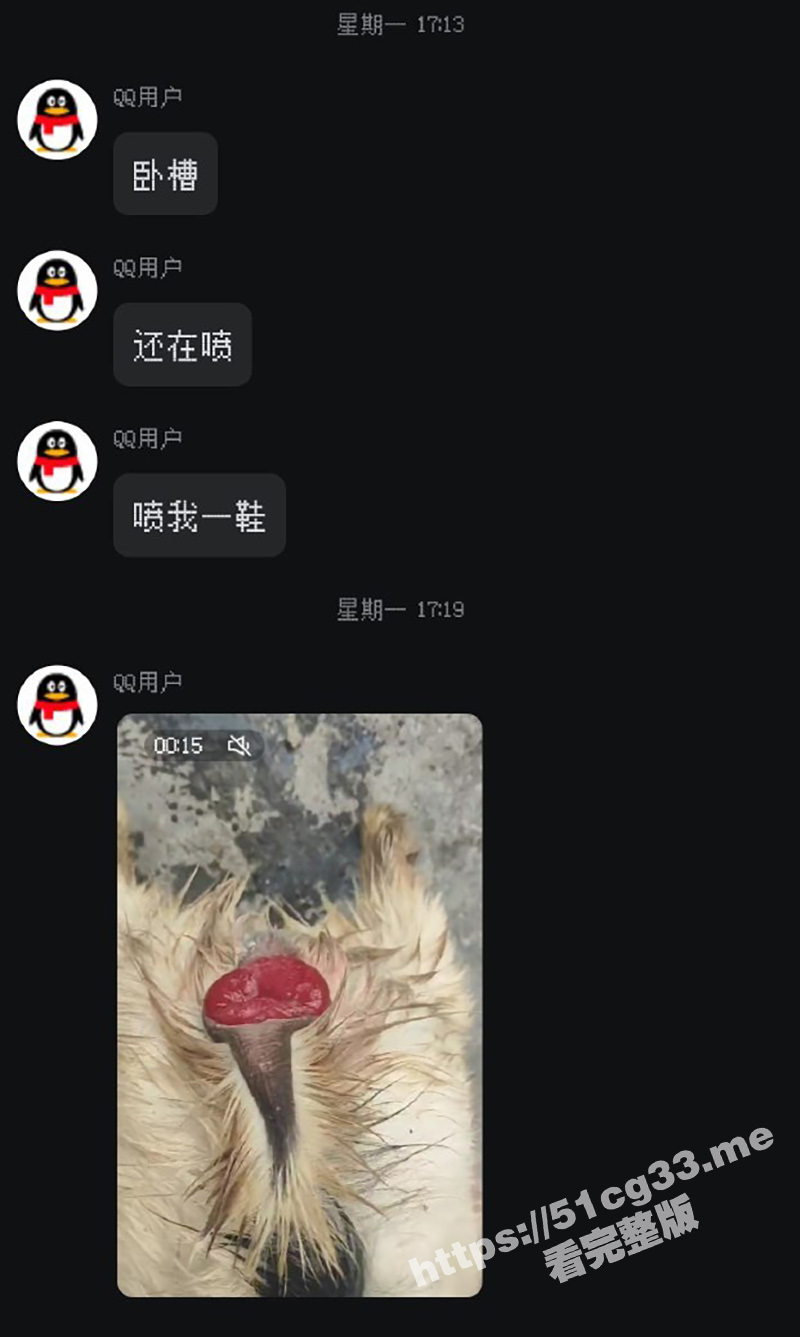Screen dimensions: 800x1337
Task: Open the avatar beside the video message
Action: pos(57,705)
